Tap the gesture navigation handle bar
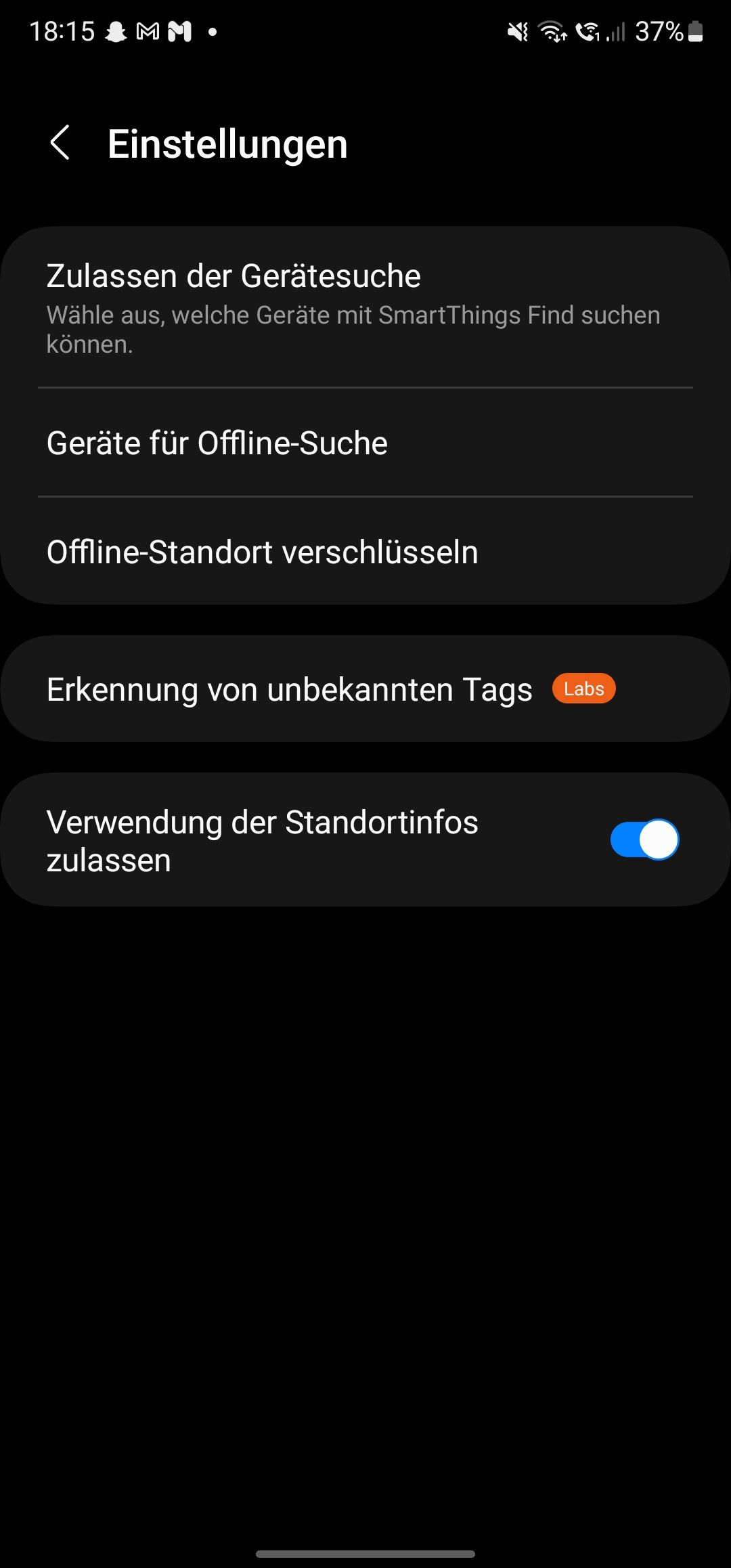 coord(365,1553)
